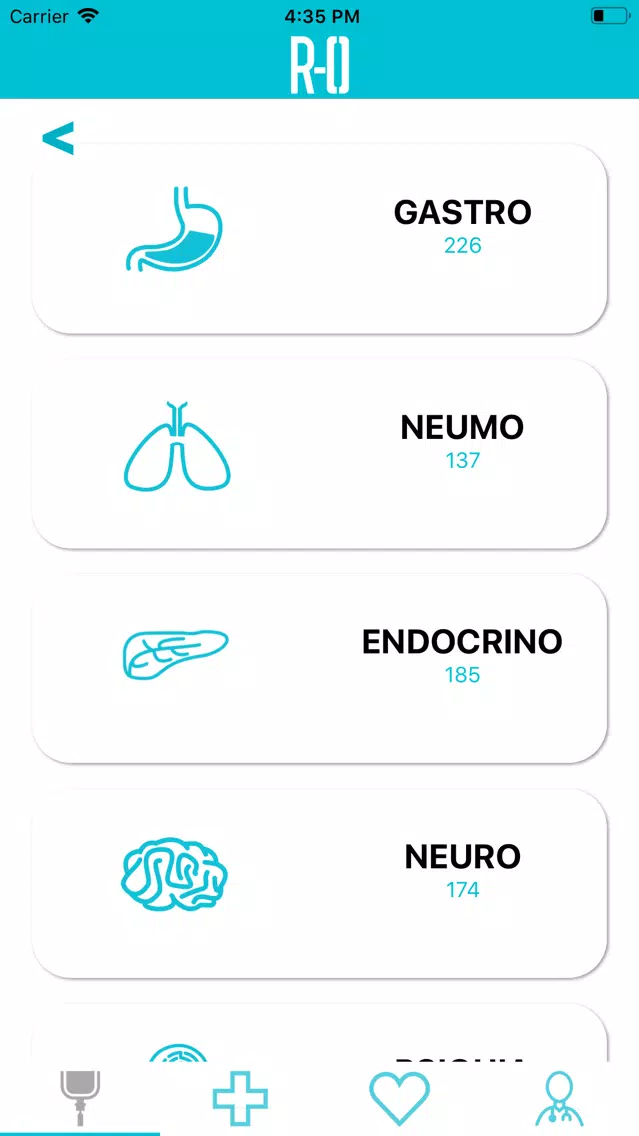Screen dimensions: 639x1136
Task: Open the GASTRO category card
Action: (x=320, y=239)
